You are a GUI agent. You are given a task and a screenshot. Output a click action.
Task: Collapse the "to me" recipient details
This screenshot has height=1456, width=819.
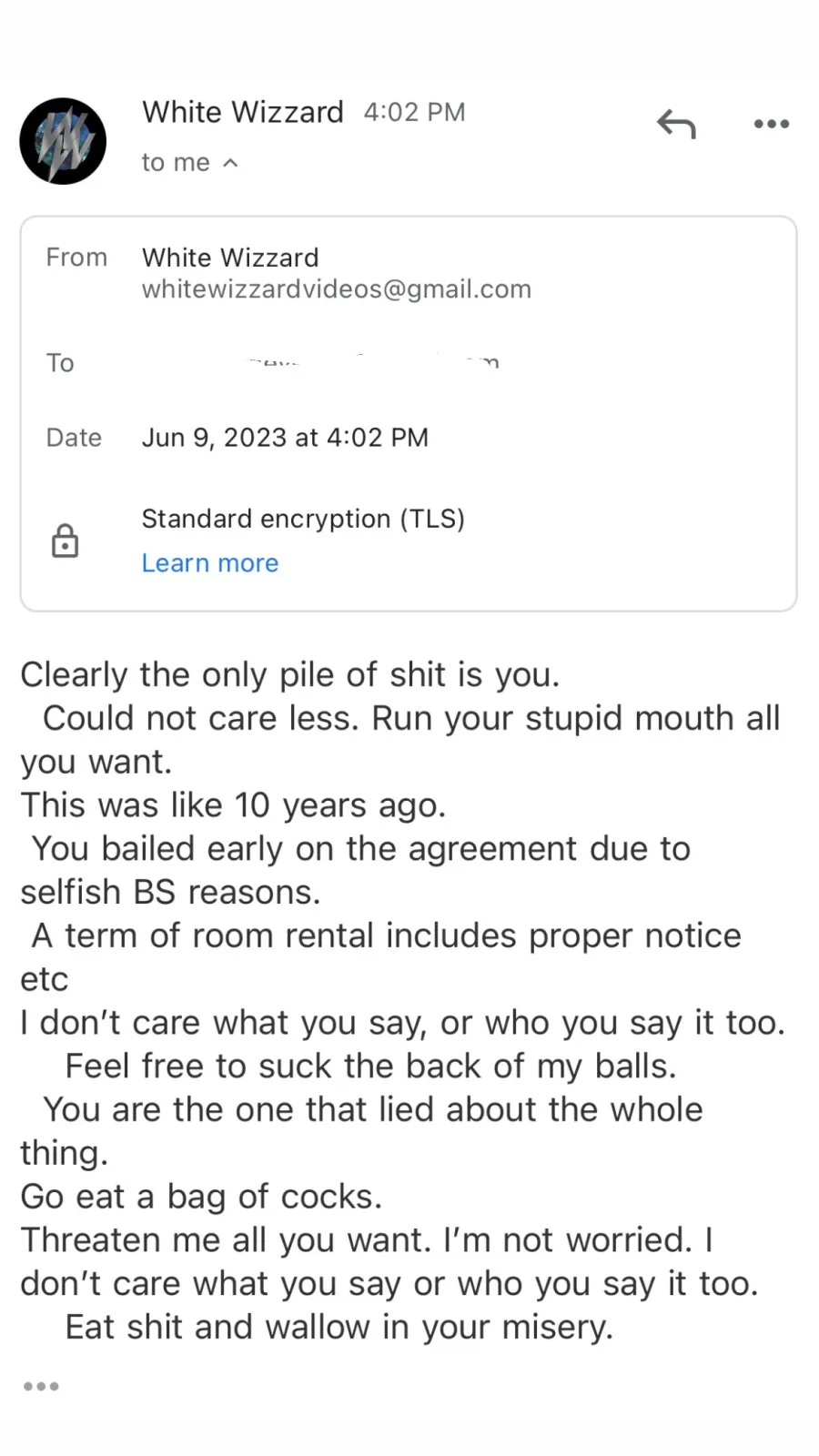190,163
